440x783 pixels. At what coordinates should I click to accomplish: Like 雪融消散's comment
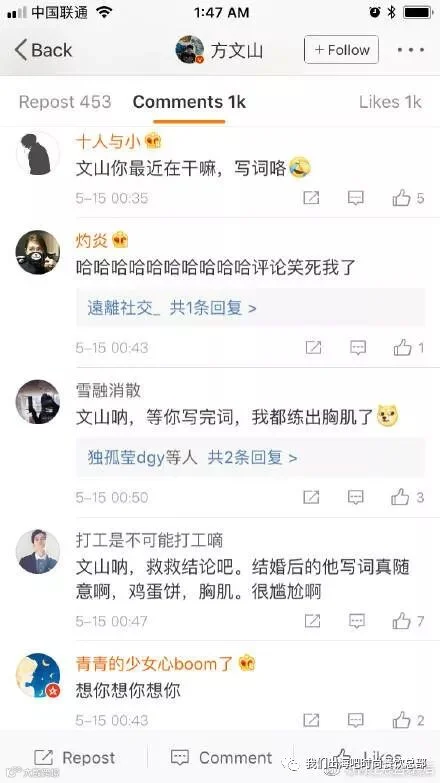(408, 497)
